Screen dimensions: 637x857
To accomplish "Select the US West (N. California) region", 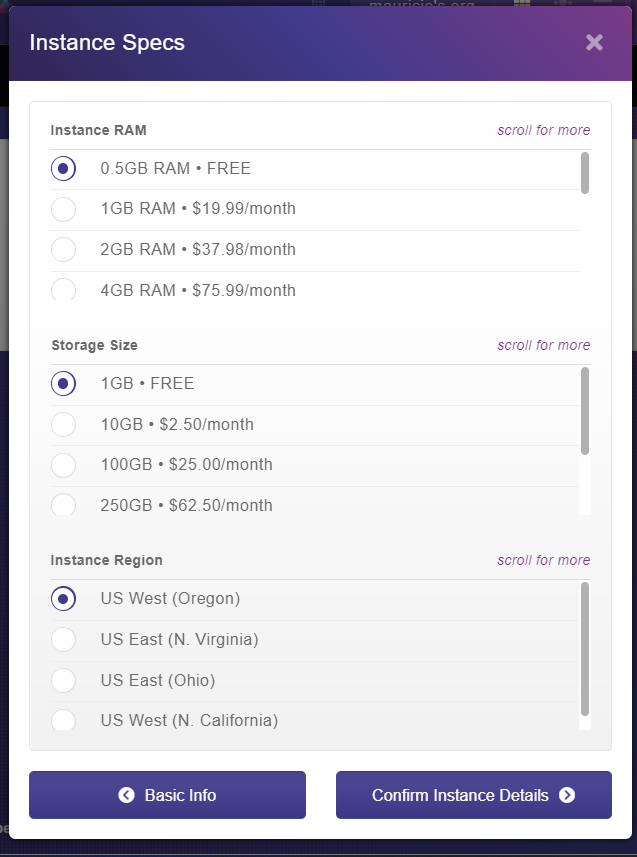I will 63,720.
